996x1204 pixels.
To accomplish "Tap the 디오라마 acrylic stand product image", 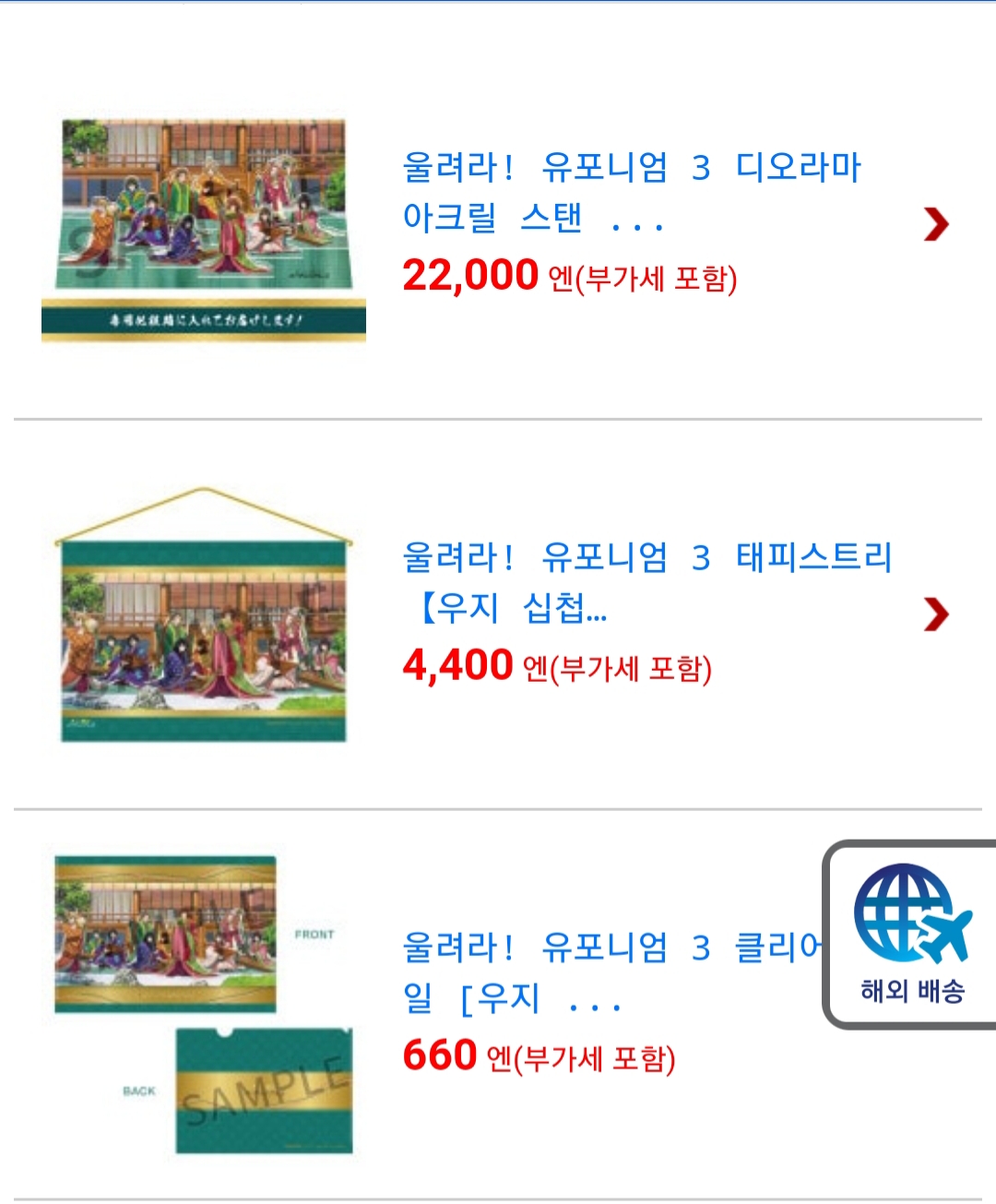I will (204, 231).
